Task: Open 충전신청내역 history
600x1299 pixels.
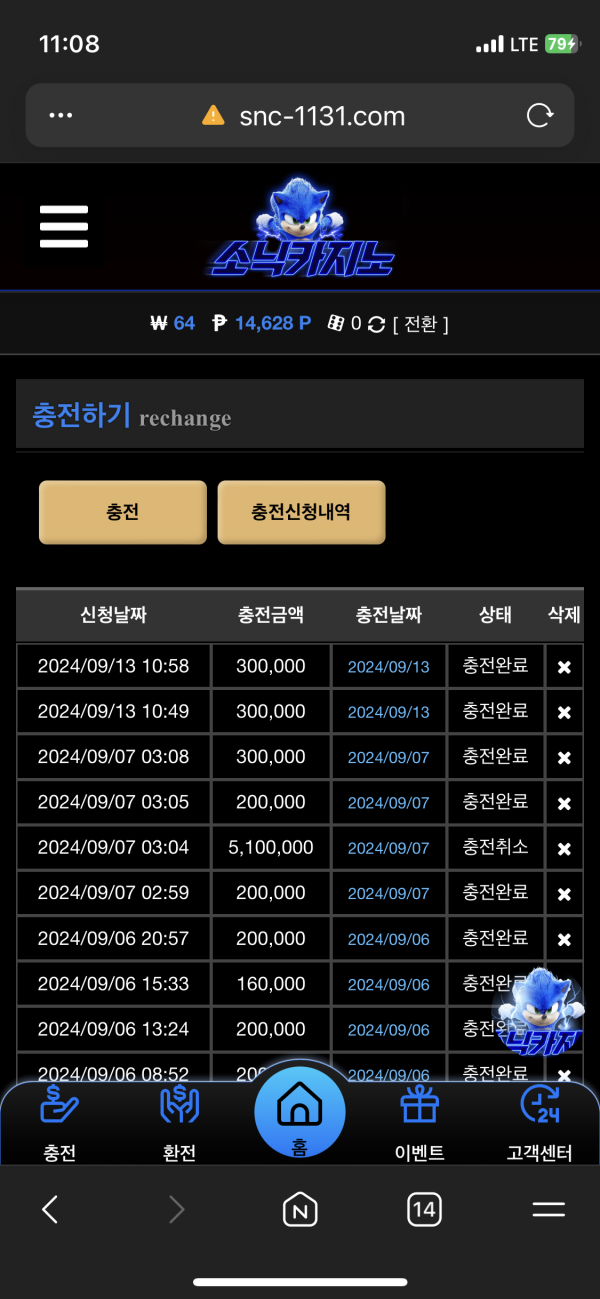Action: pos(301,512)
